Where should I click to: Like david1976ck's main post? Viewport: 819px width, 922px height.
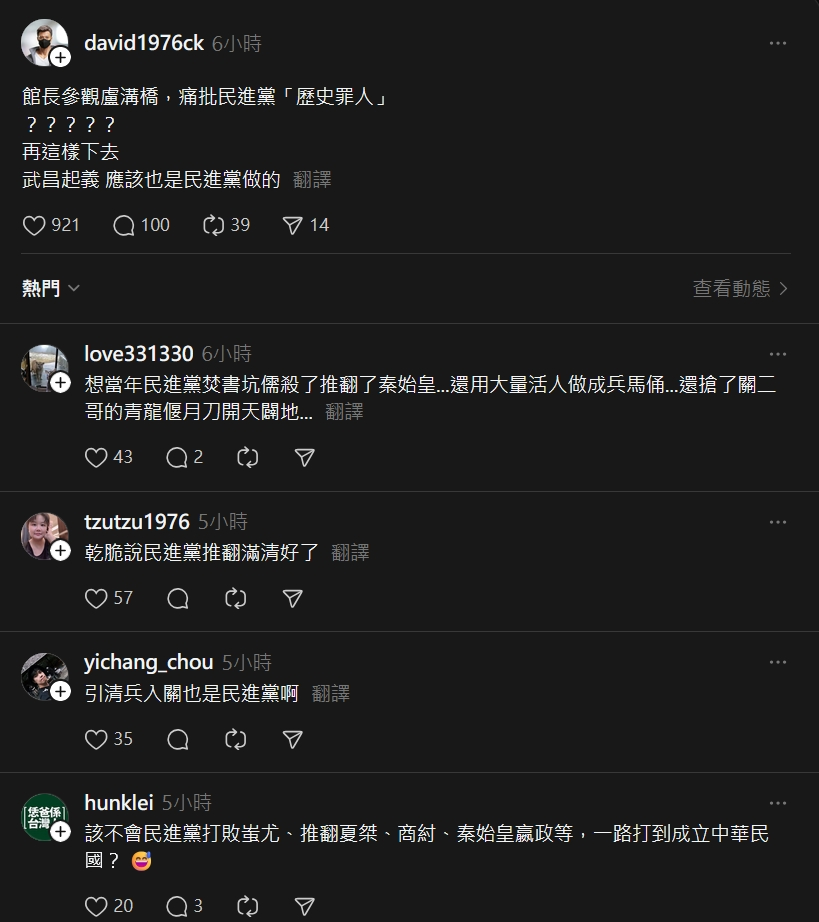[35, 225]
